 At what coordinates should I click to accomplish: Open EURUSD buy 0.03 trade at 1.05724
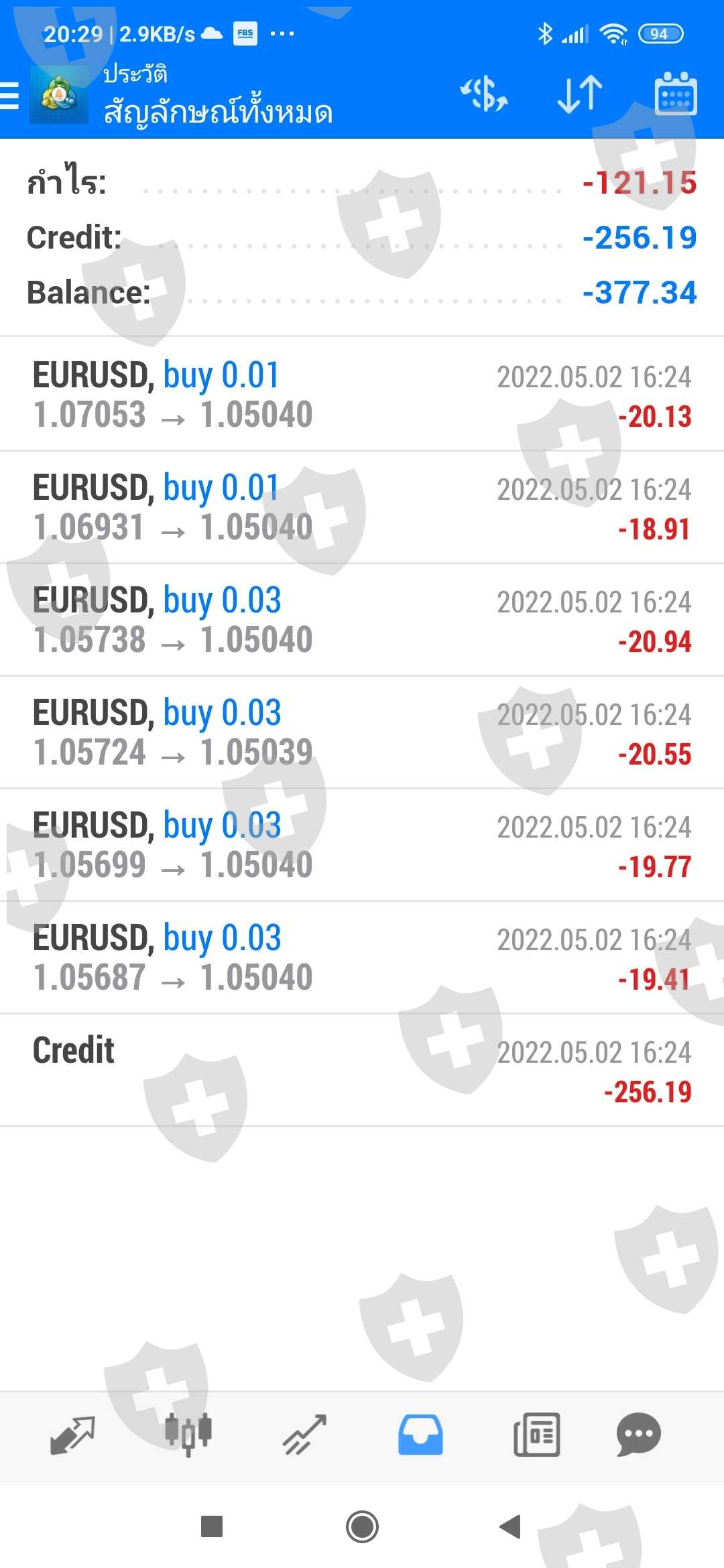click(362, 732)
